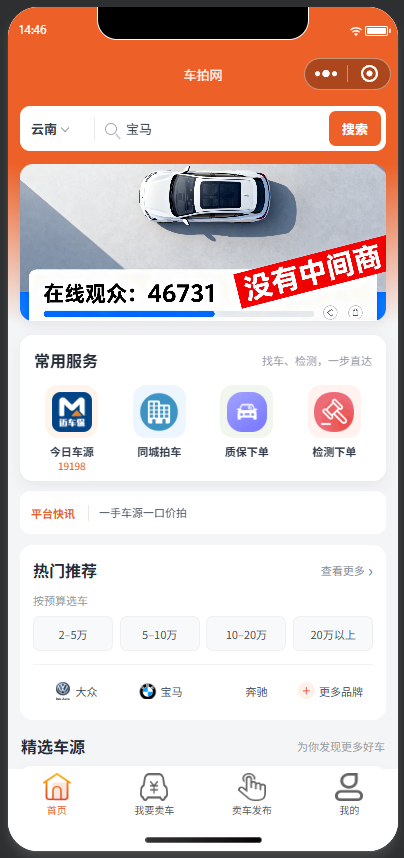Image resolution: width=404 pixels, height=858 pixels.
Task: Open 更多品牌 list
Action: pyautogui.click(x=331, y=692)
